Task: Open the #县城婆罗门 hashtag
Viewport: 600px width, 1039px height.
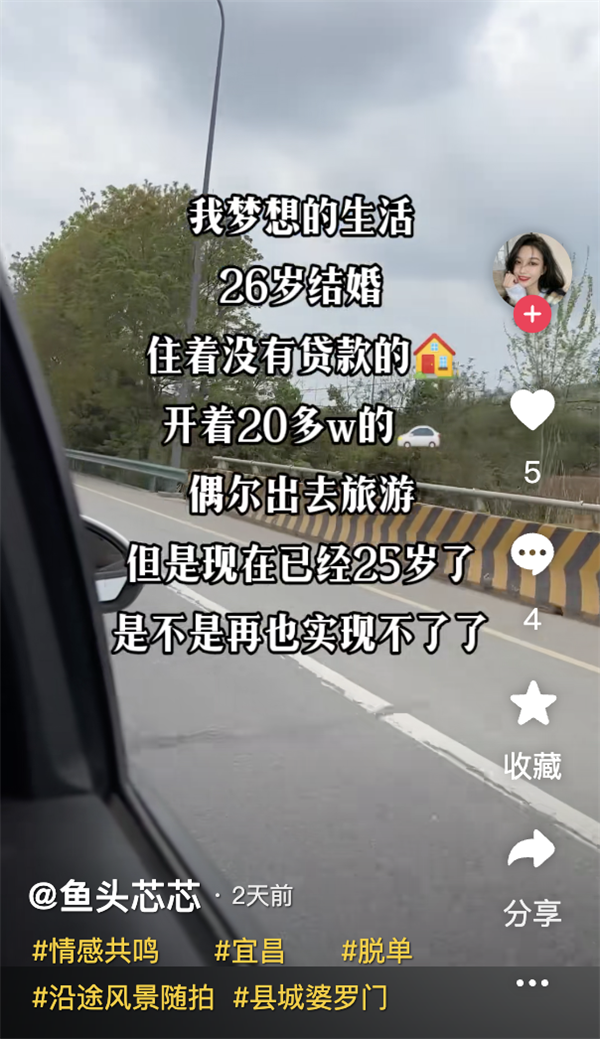Action: coord(310,997)
